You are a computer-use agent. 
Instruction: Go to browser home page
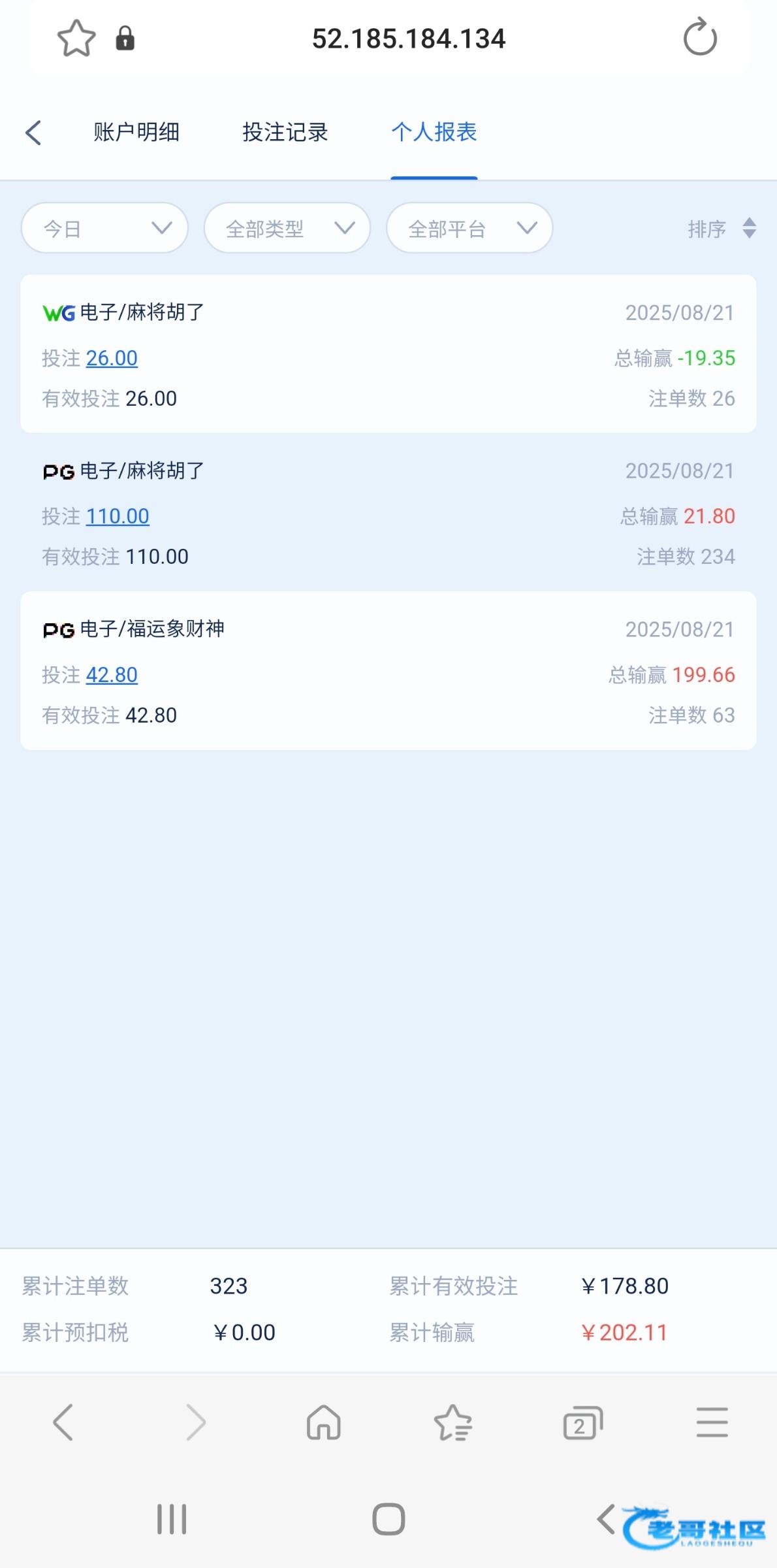pyautogui.click(x=324, y=1422)
